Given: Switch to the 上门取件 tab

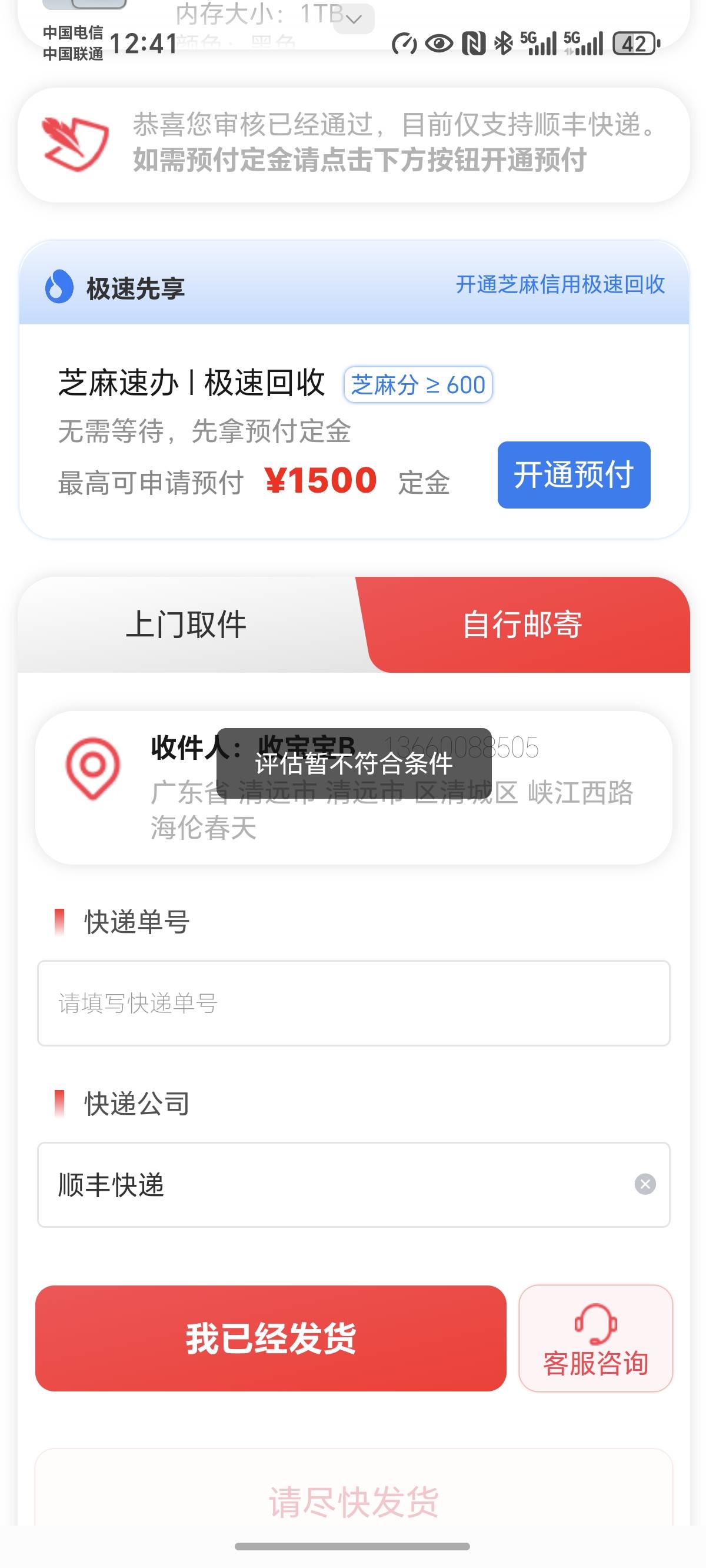Looking at the screenshot, I should 187,624.
